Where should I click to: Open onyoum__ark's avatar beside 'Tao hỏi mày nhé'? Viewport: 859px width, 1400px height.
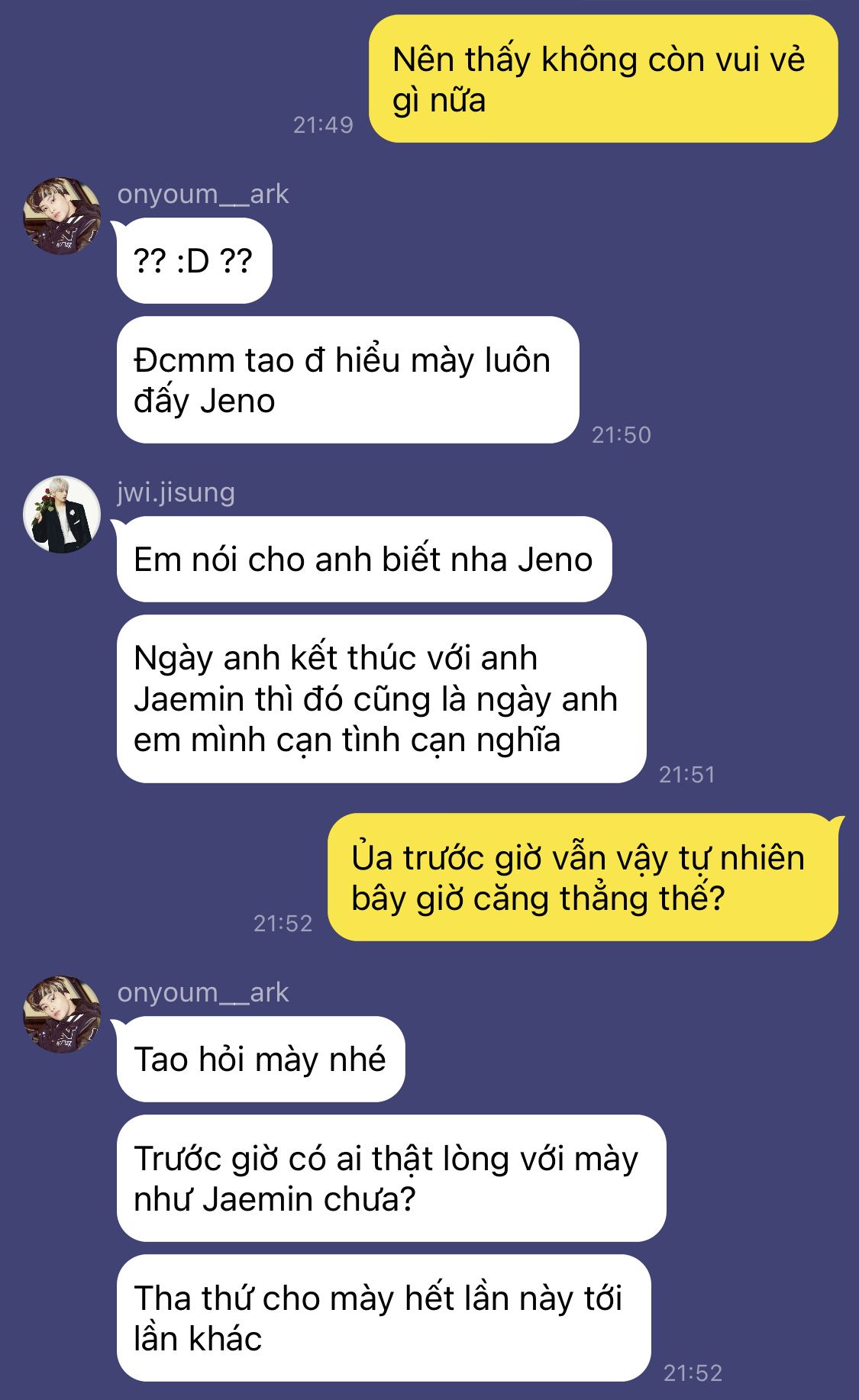[x=62, y=1014]
